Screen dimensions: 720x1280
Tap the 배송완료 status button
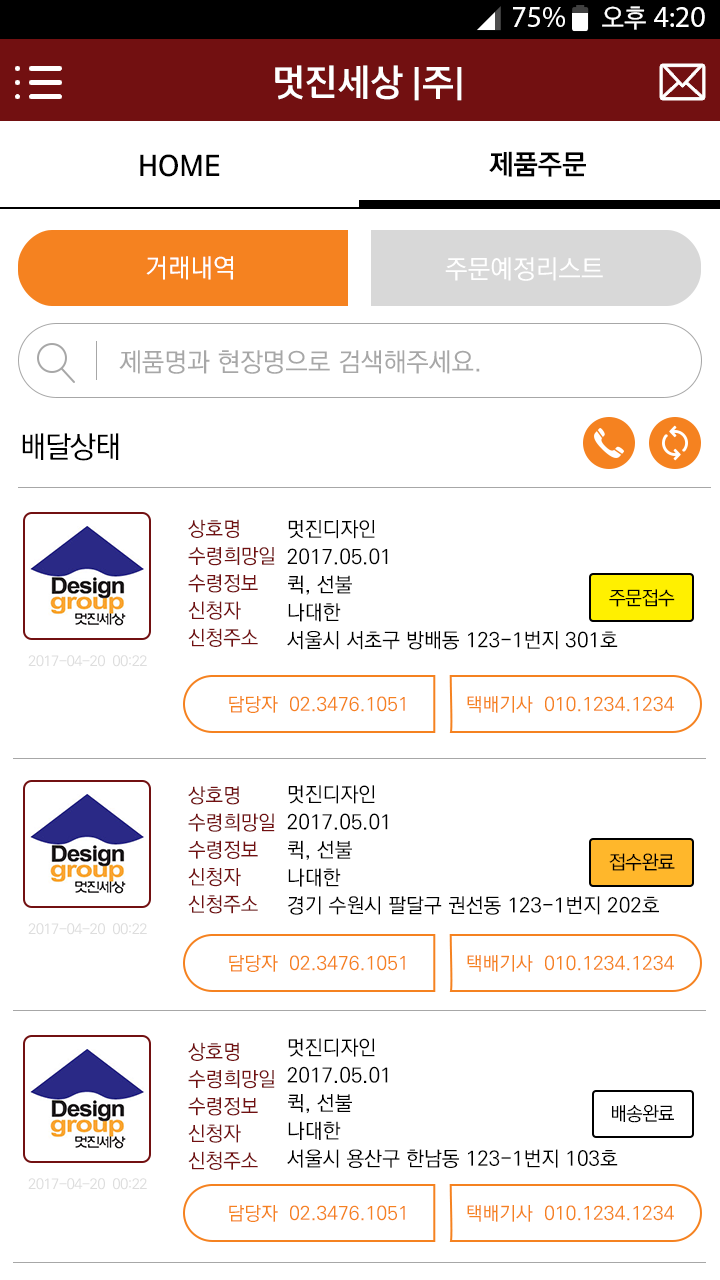pyautogui.click(x=642, y=1113)
